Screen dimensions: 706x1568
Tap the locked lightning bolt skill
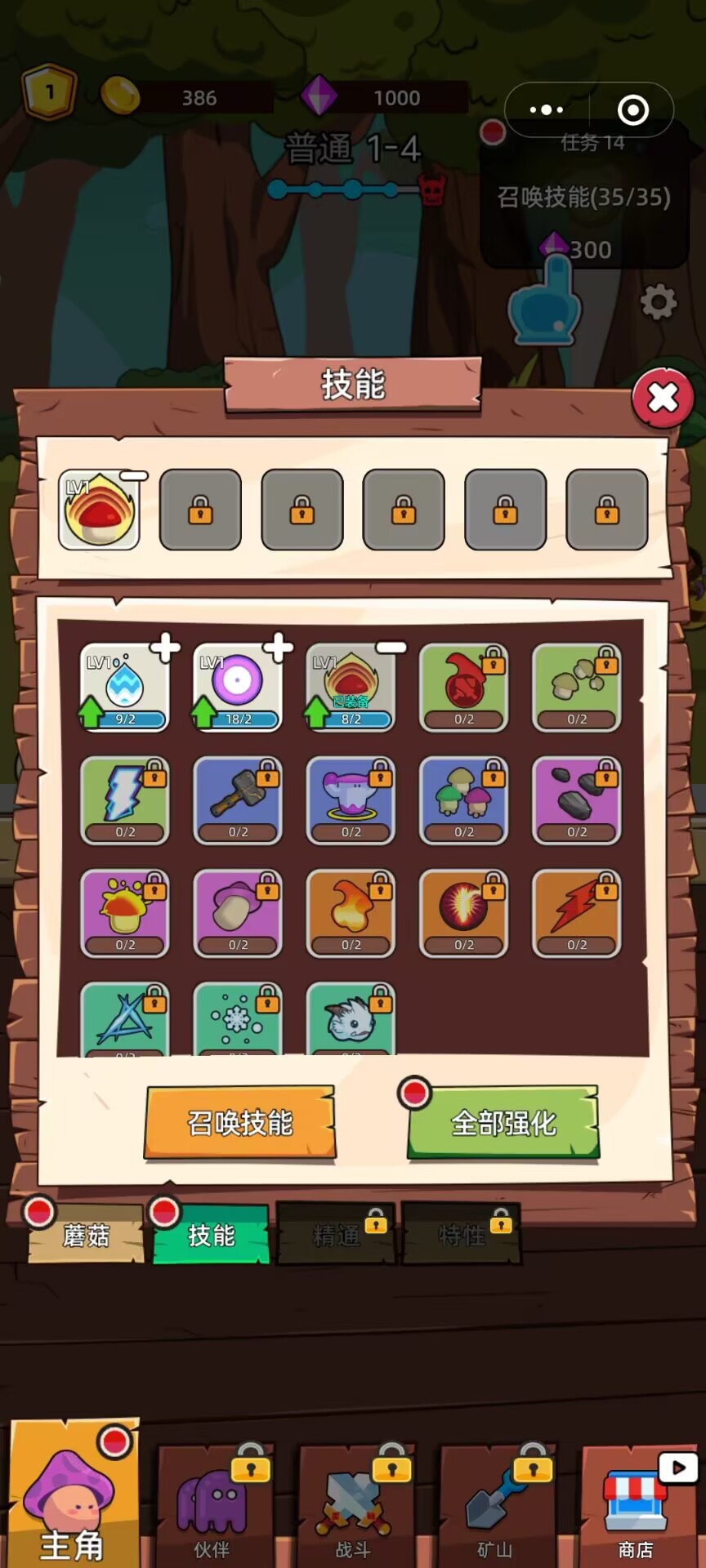point(125,800)
